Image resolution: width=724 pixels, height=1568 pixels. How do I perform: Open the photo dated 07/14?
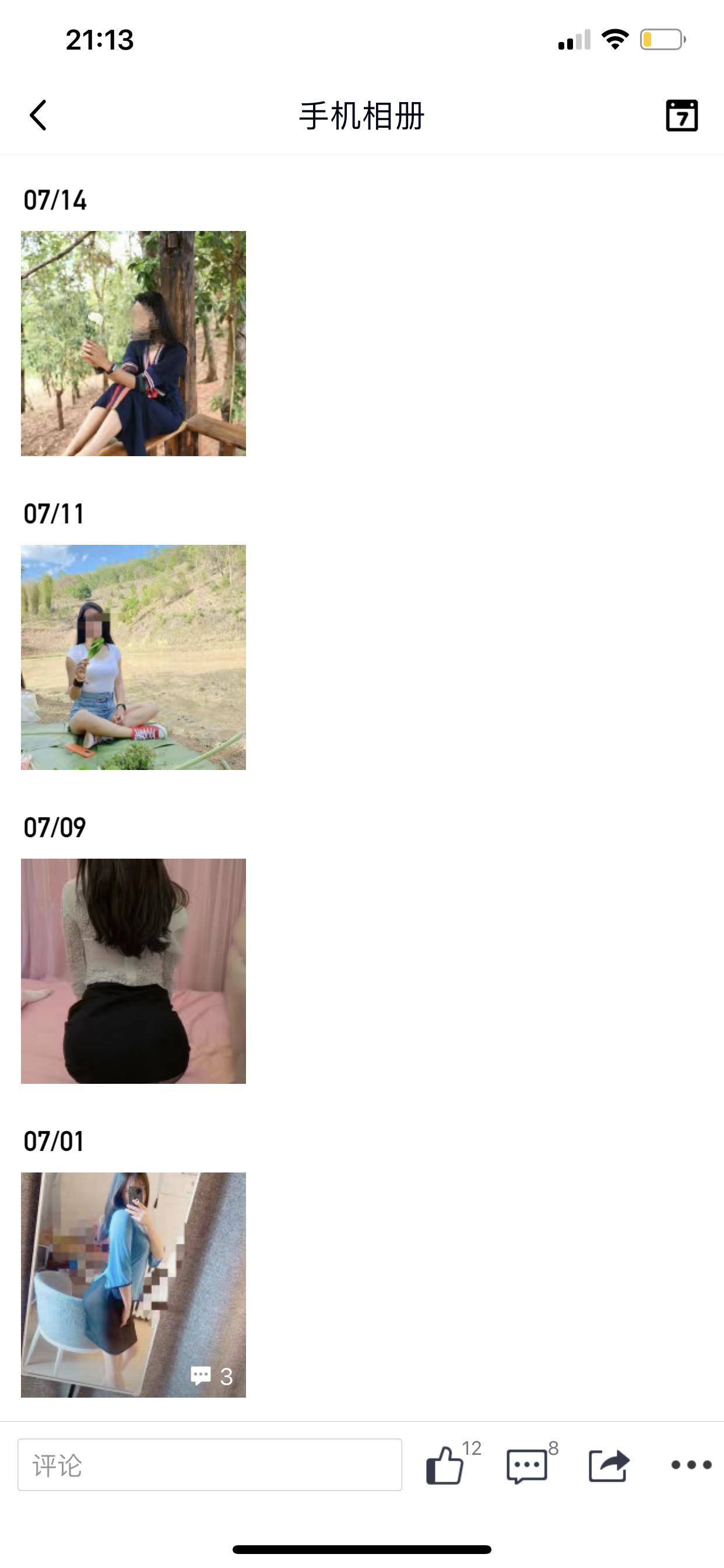click(133, 344)
